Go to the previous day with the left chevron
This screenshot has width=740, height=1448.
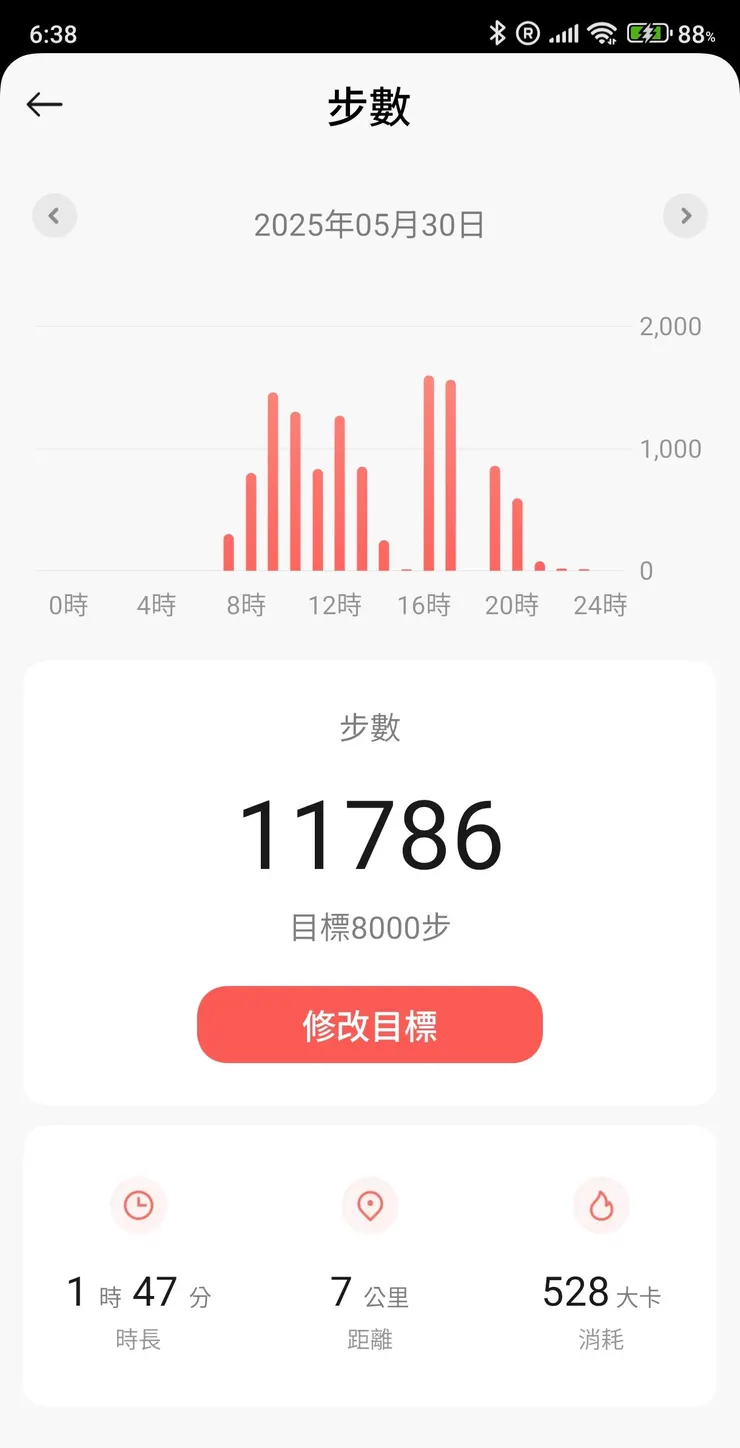tap(55, 216)
